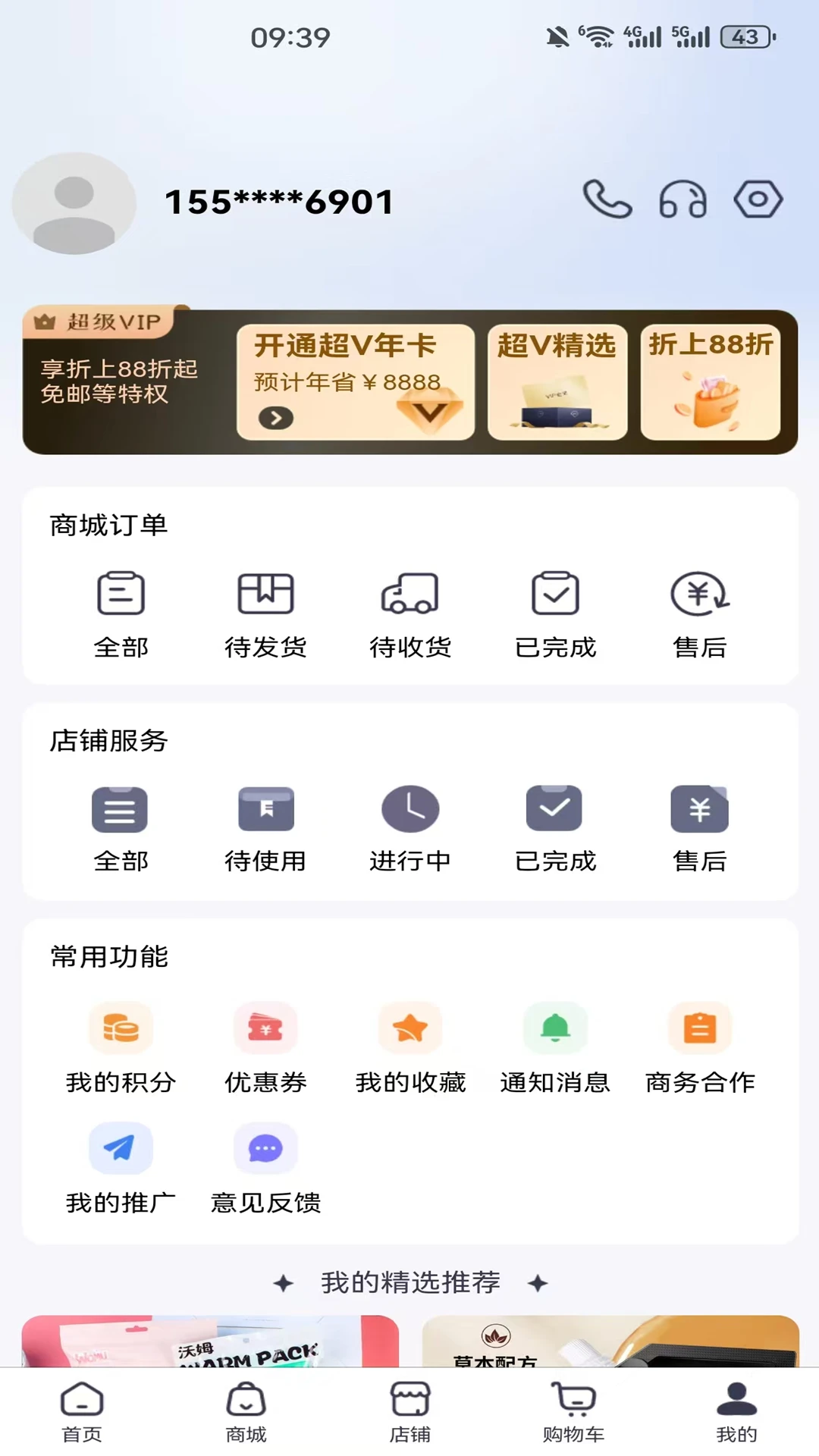Screen dimensions: 819x1456
Task: Open 全部 orders in 商城订单
Action: pos(121,607)
